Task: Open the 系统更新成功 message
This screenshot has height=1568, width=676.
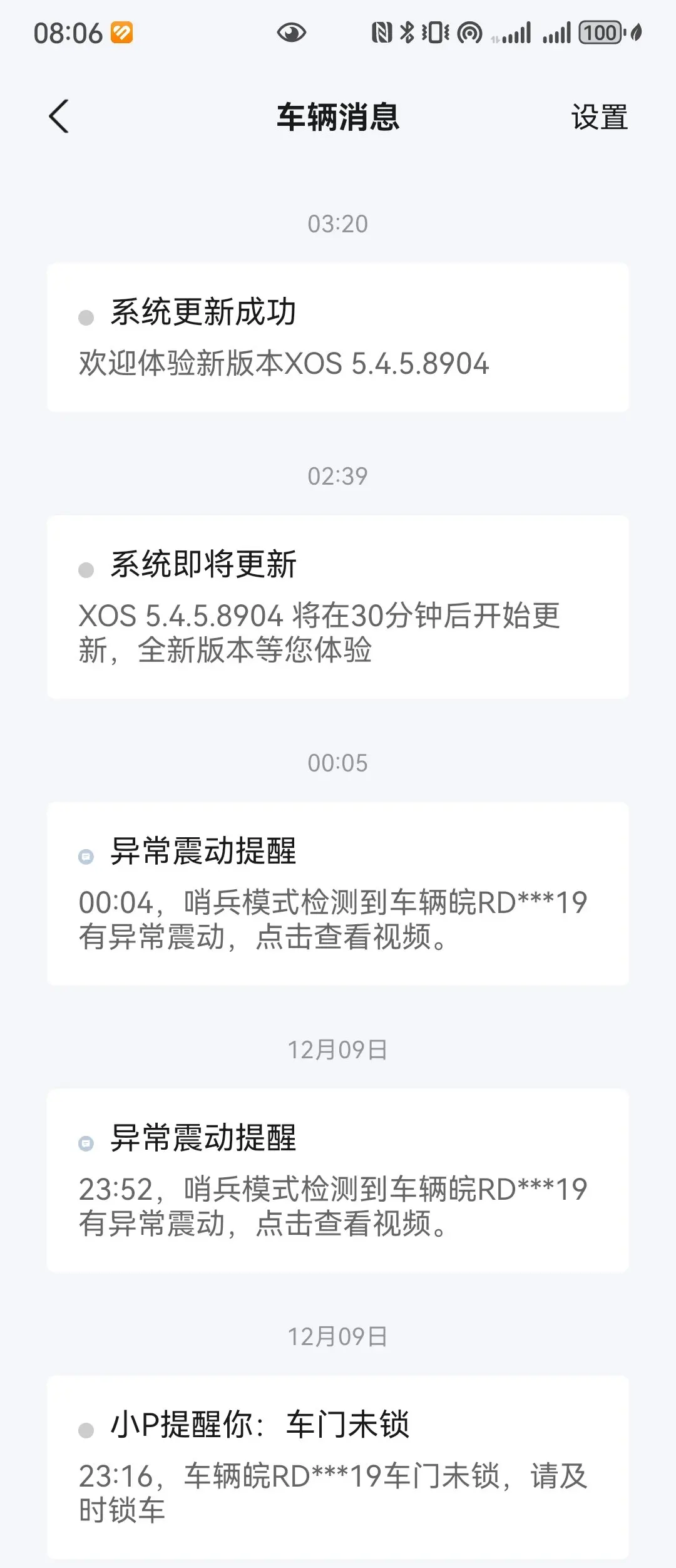Action: (338, 338)
